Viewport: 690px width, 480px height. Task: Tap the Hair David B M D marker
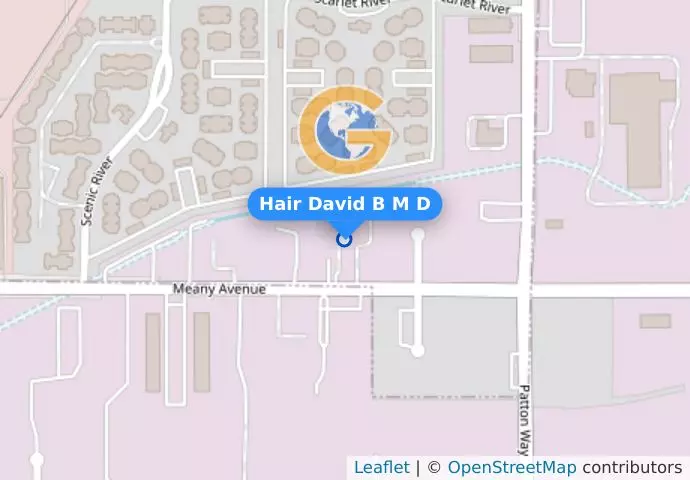(344, 238)
